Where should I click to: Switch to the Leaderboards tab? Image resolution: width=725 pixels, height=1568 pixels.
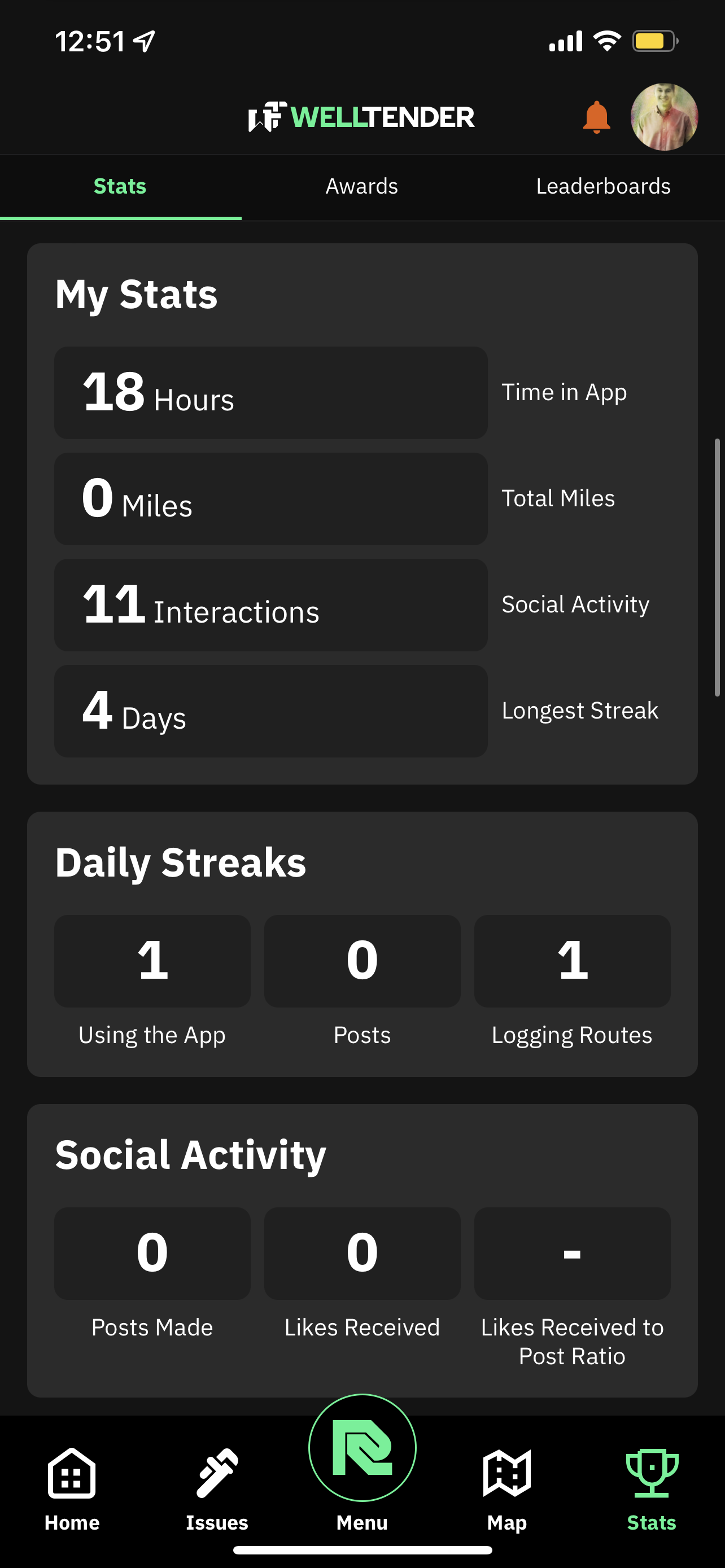coord(602,186)
